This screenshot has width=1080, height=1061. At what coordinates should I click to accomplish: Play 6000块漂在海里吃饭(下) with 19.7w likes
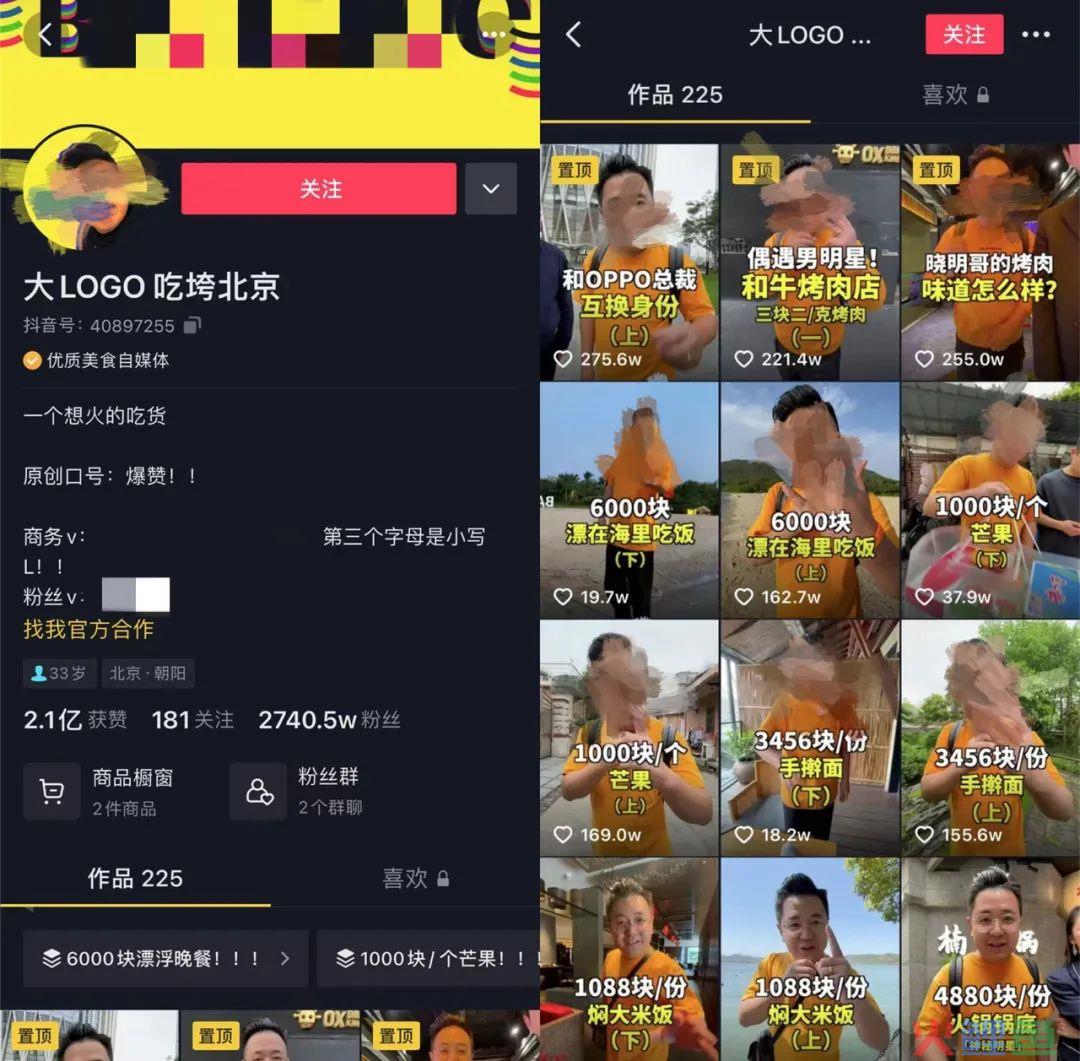[629, 500]
